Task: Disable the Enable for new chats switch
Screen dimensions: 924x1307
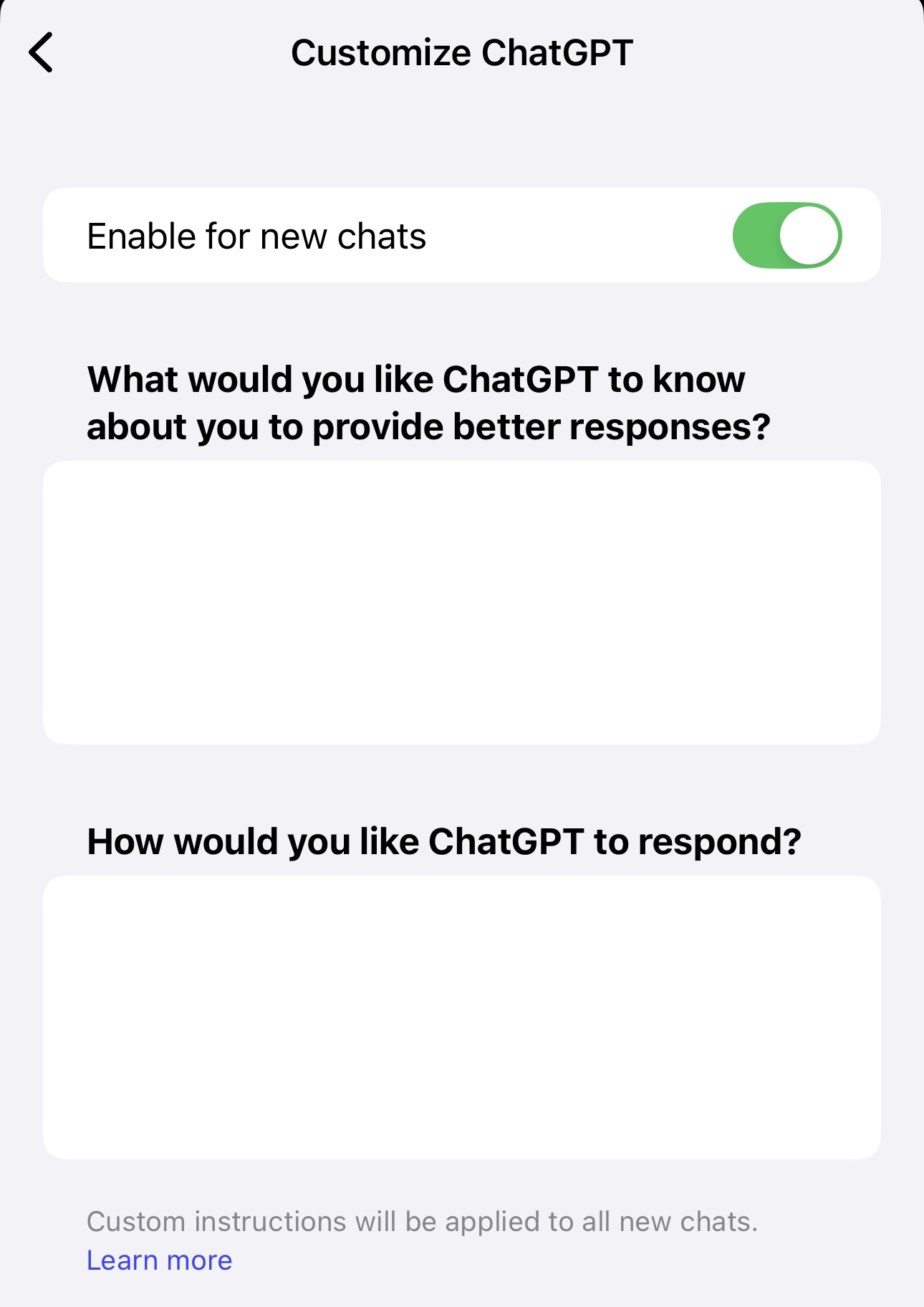Action: [x=786, y=236]
